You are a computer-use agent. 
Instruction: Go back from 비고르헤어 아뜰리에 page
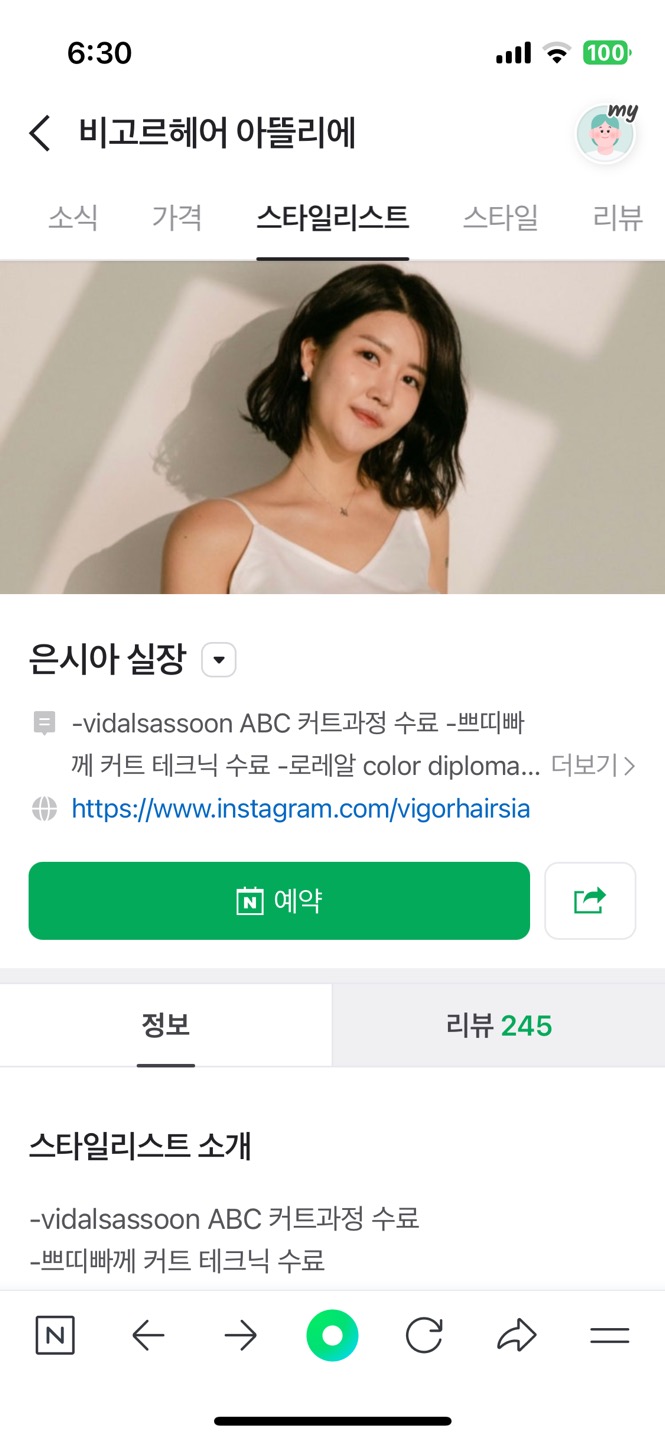tap(40, 133)
